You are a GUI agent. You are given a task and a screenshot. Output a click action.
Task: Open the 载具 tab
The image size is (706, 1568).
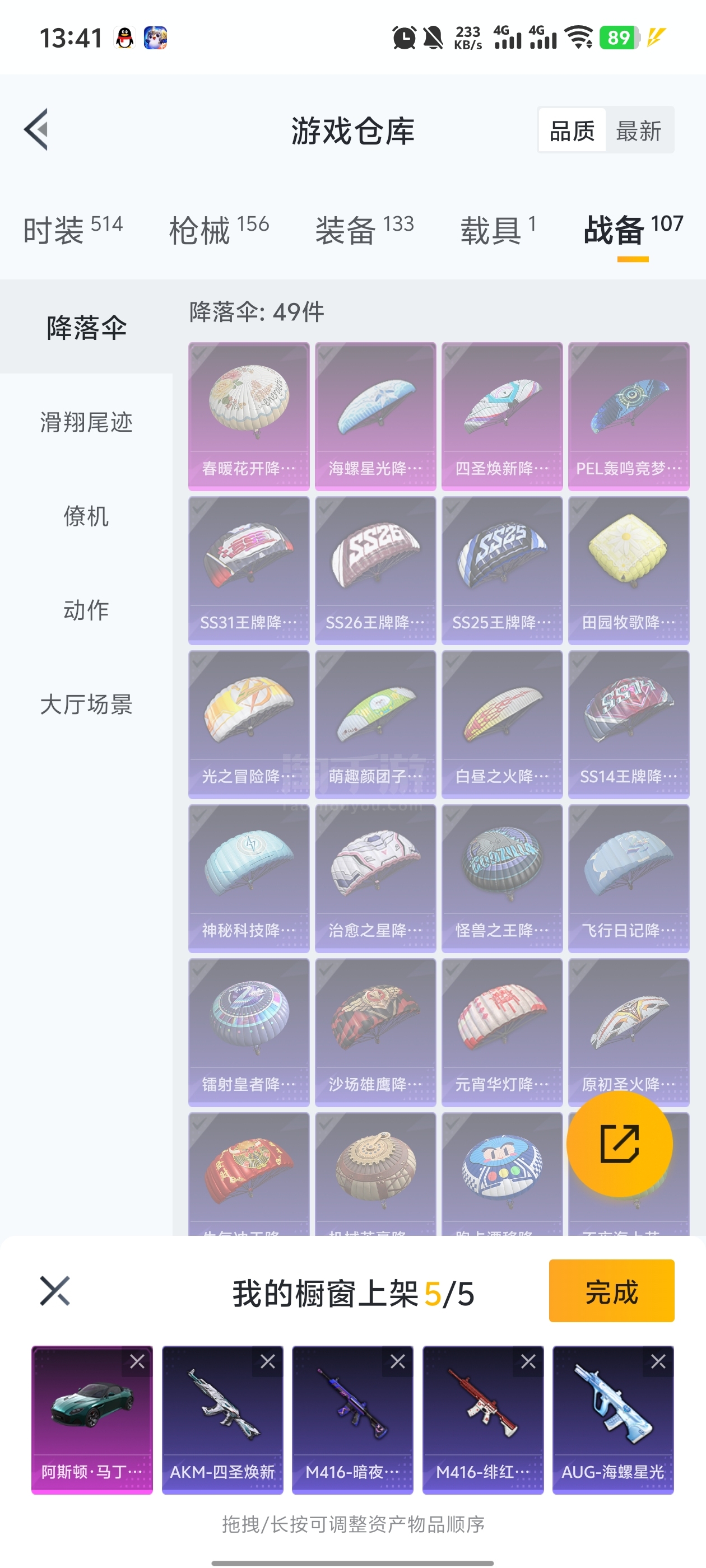498,230
